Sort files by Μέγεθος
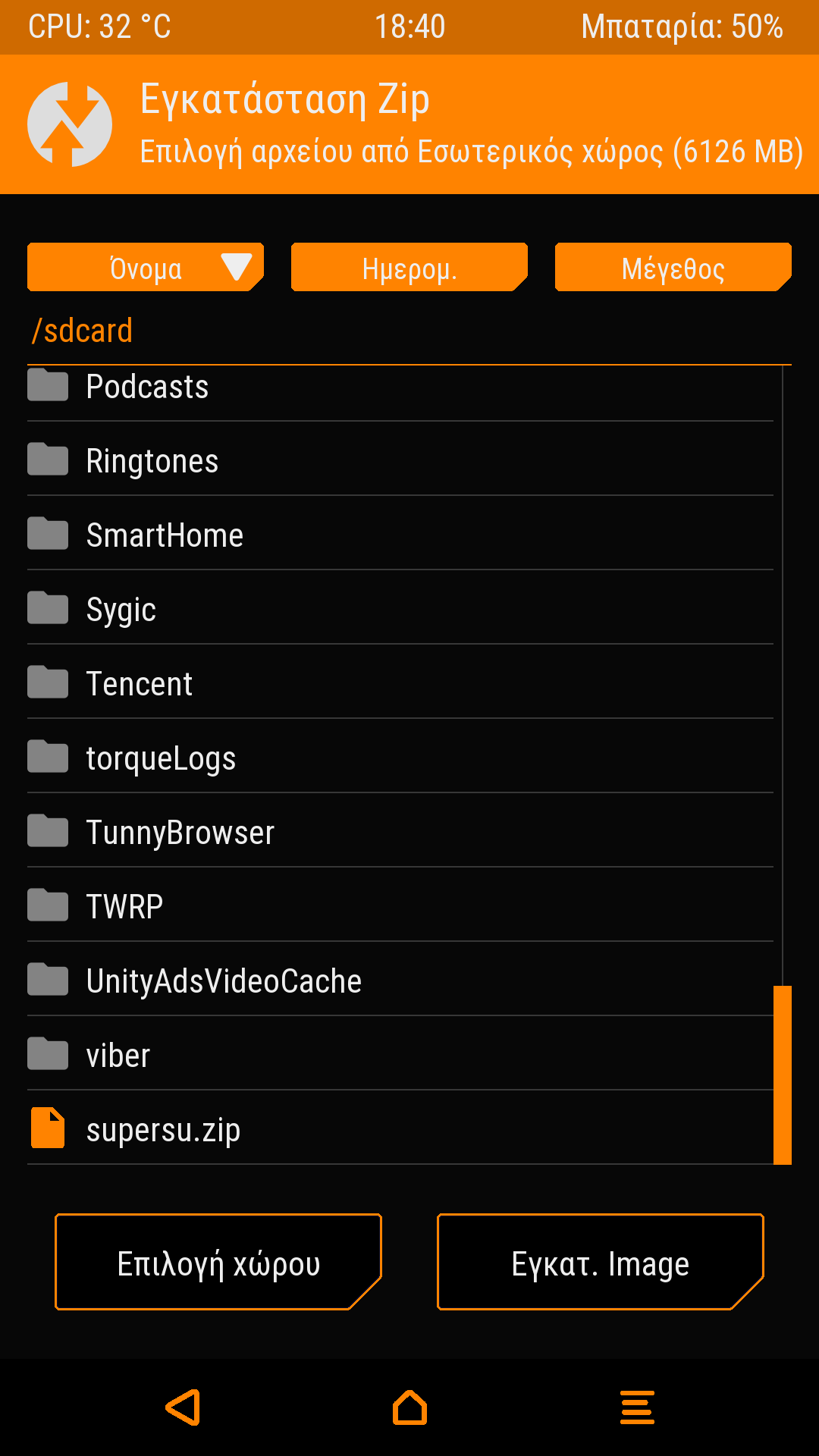Image resolution: width=819 pixels, height=1456 pixels. [x=673, y=268]
